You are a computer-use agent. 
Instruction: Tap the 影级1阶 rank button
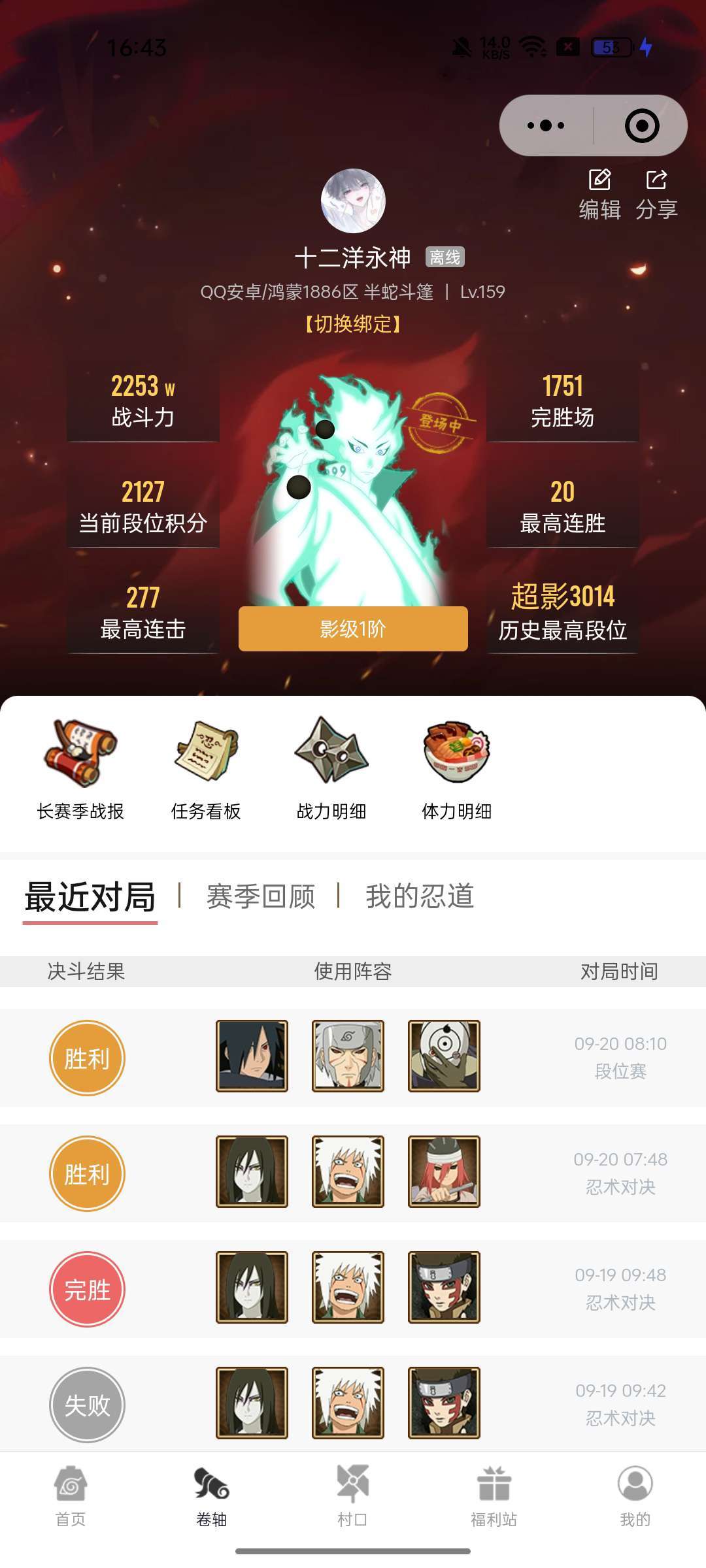[x=353, y=629]
